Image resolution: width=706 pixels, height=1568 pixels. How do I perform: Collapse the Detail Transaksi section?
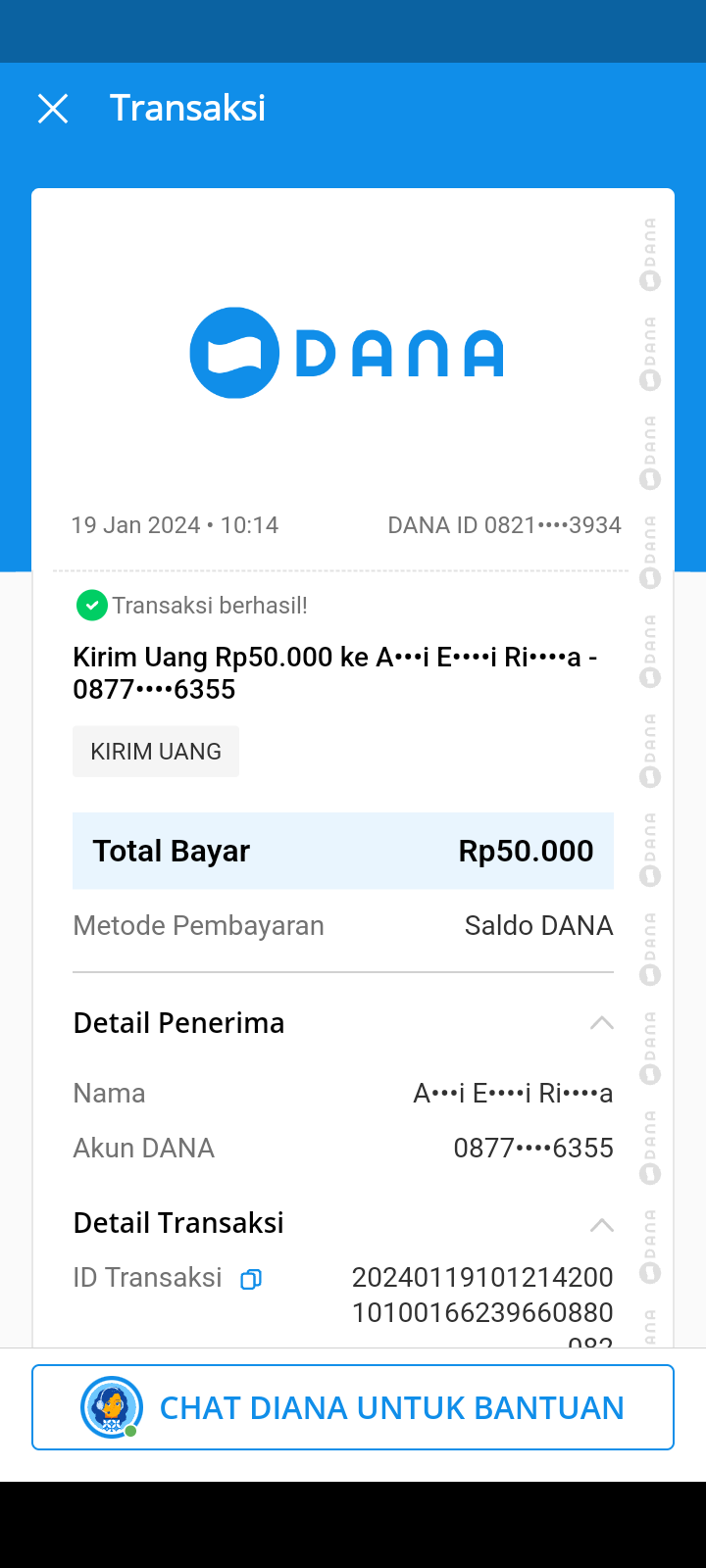pos(601,1225)
